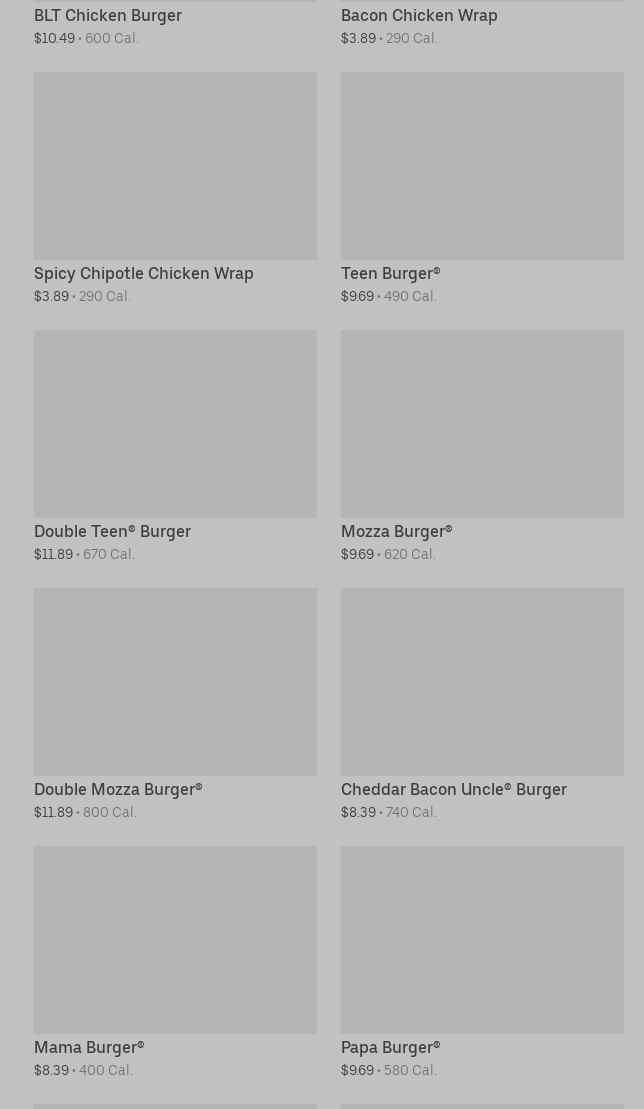The height and width of the screenshot is (1109, 644).
Task: Open the BLT Chicken Burger item
Action: (108, 16)
